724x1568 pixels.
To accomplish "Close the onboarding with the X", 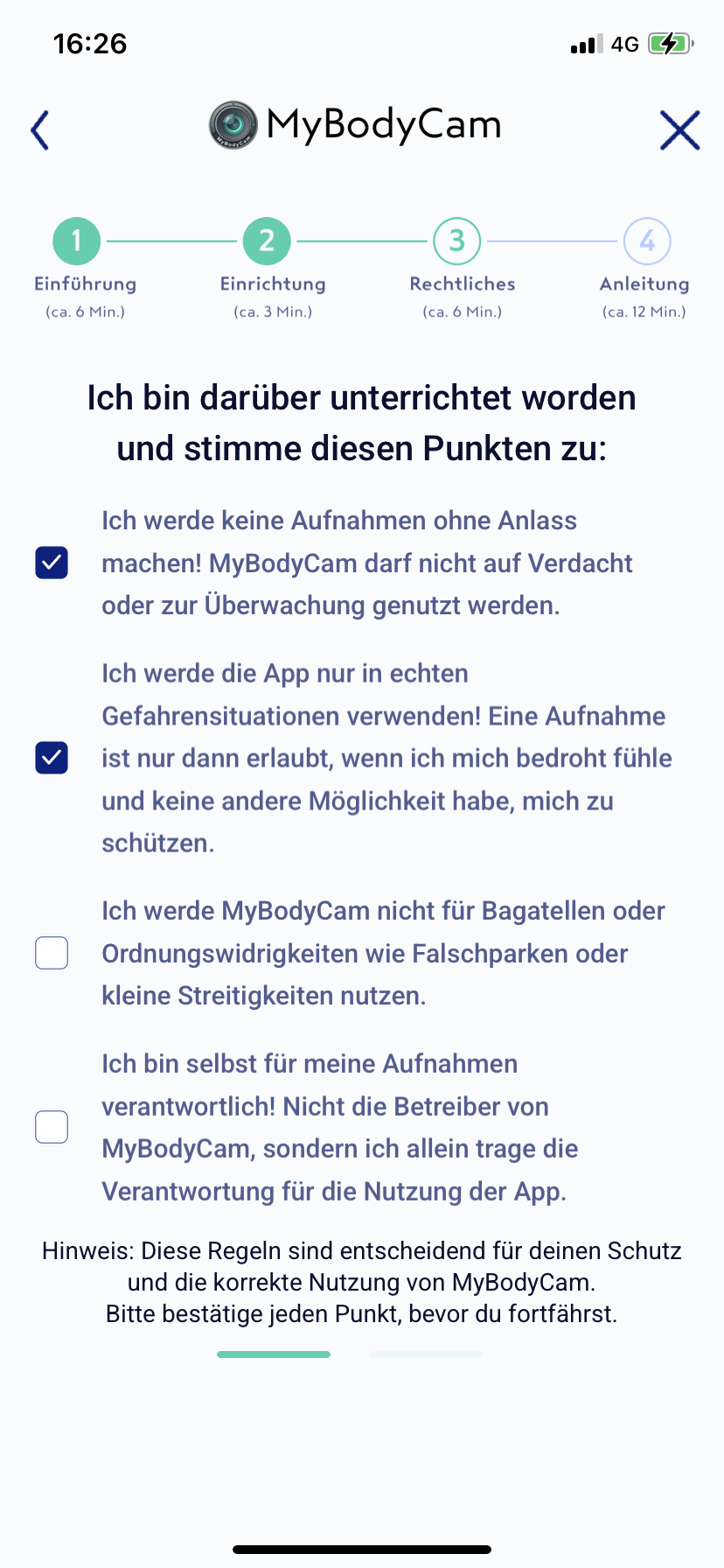I will pyautogui.click(x=679, y=130).
